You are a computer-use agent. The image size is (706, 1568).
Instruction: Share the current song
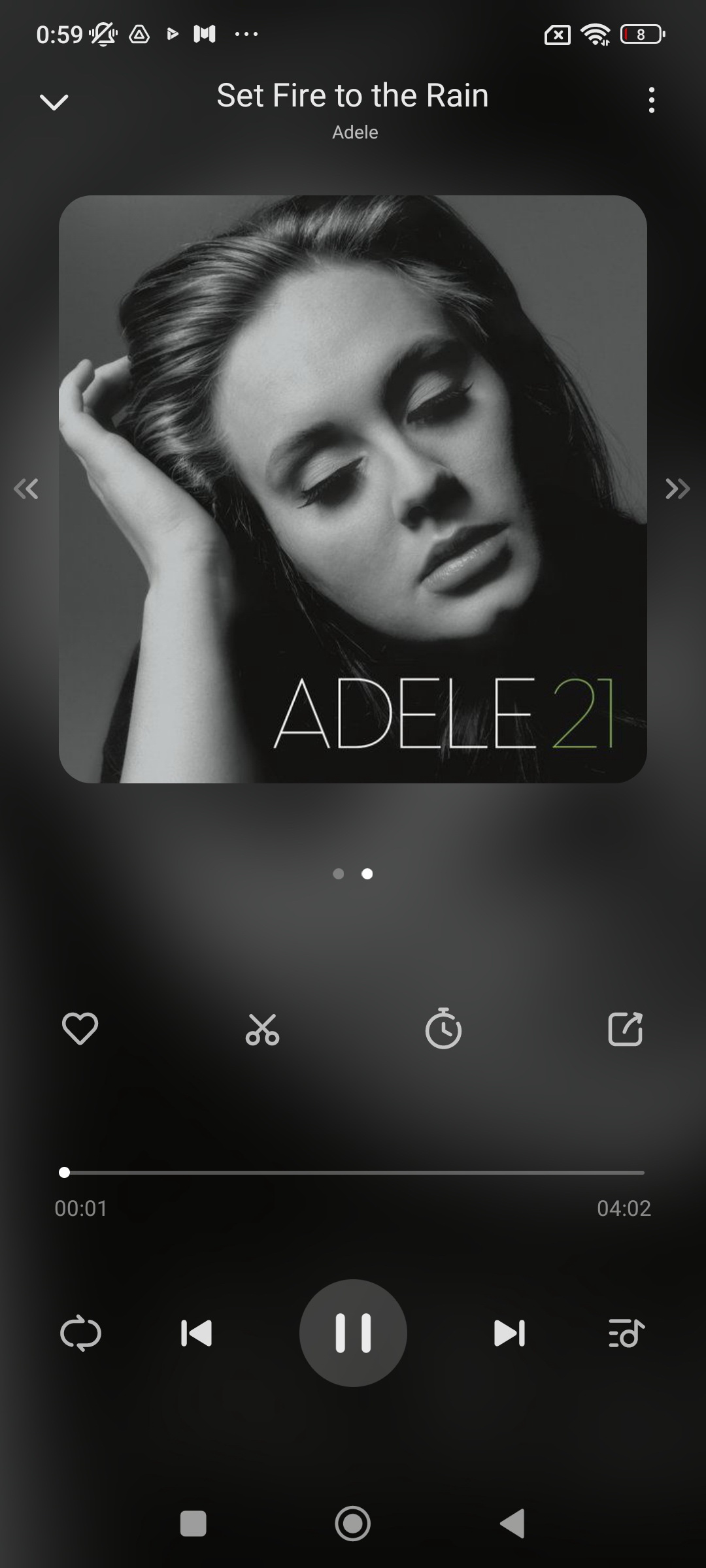coord(626,1029)
